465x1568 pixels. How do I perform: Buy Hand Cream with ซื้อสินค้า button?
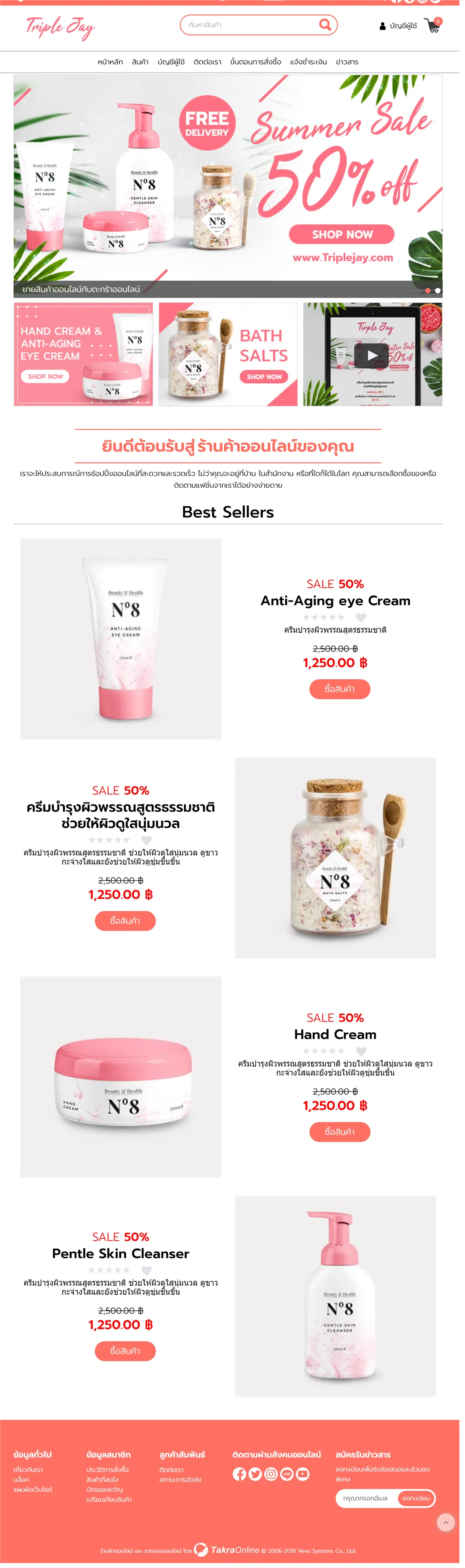[x=339, y=1131]
